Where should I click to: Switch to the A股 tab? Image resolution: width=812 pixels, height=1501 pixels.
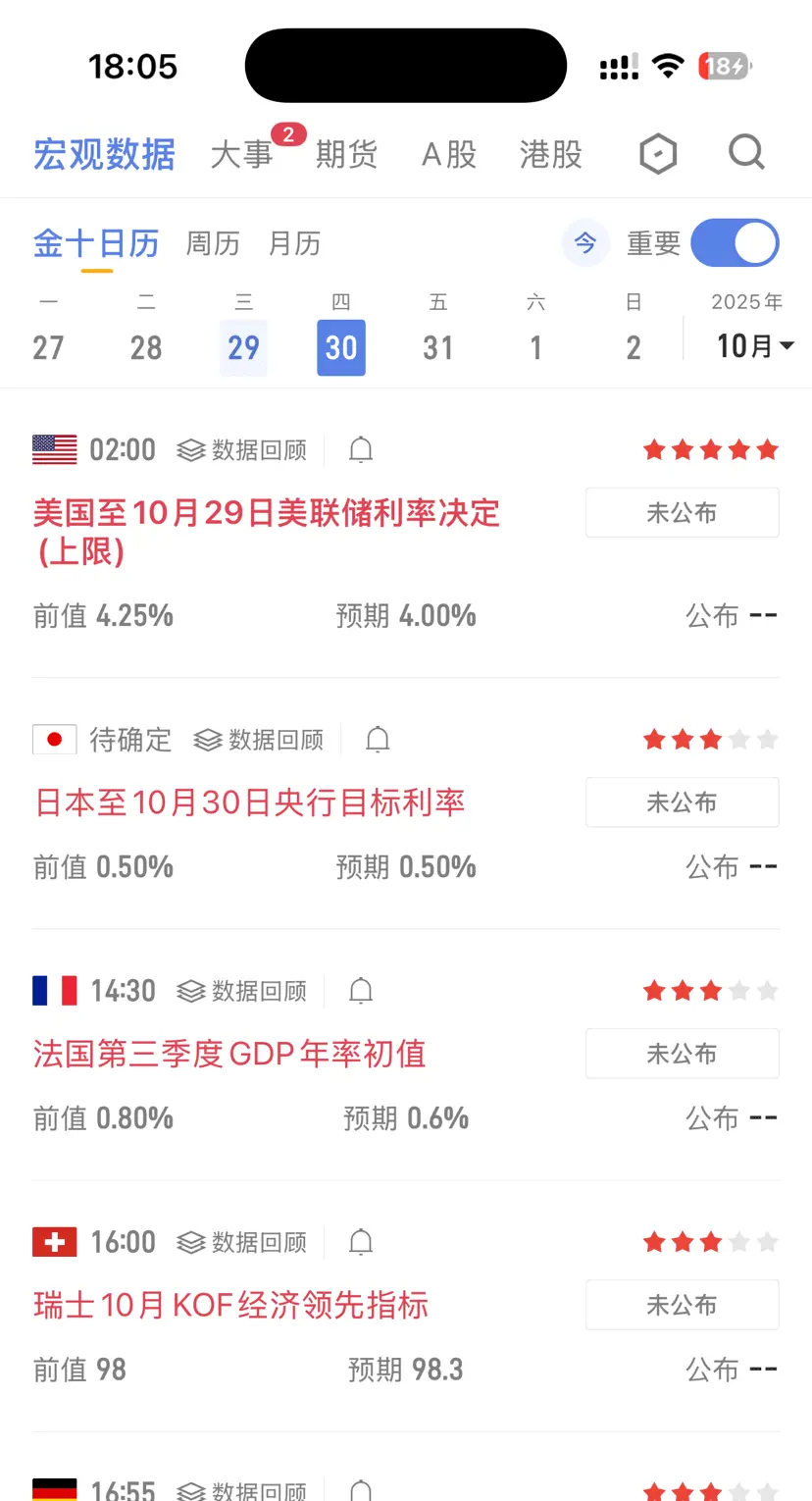pos(449,155)
